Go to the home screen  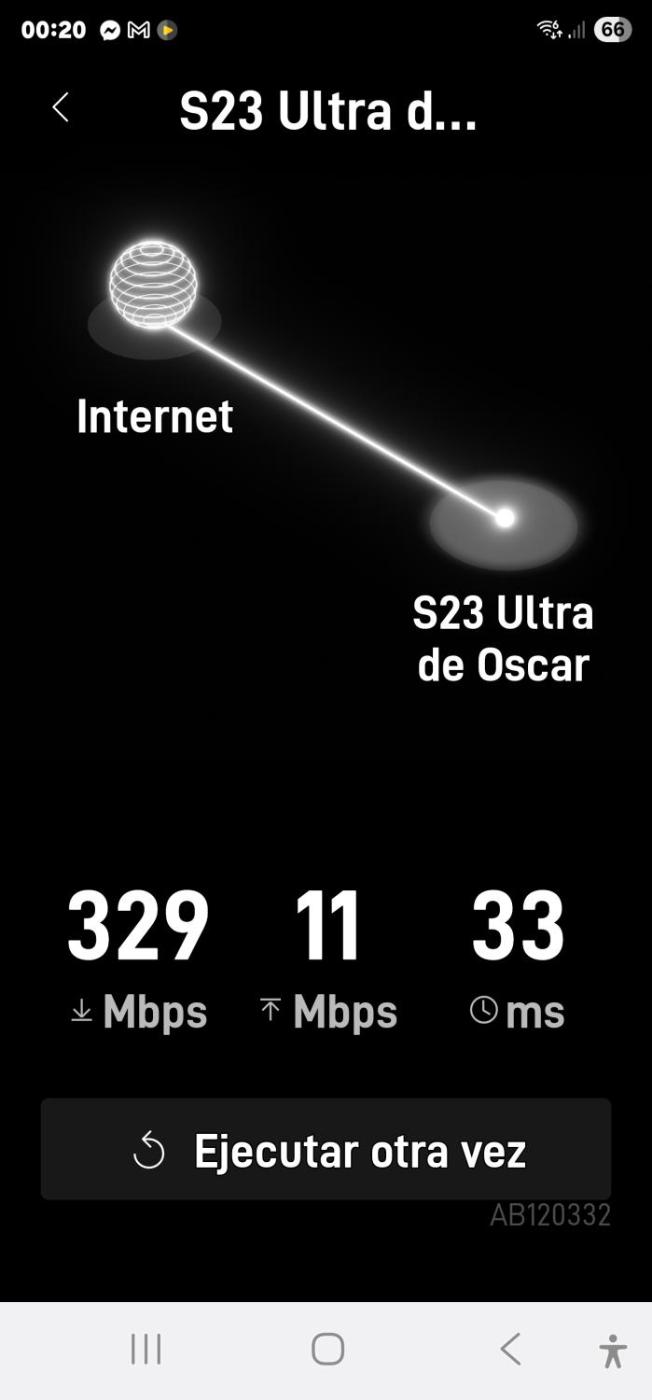(328, 1349)
